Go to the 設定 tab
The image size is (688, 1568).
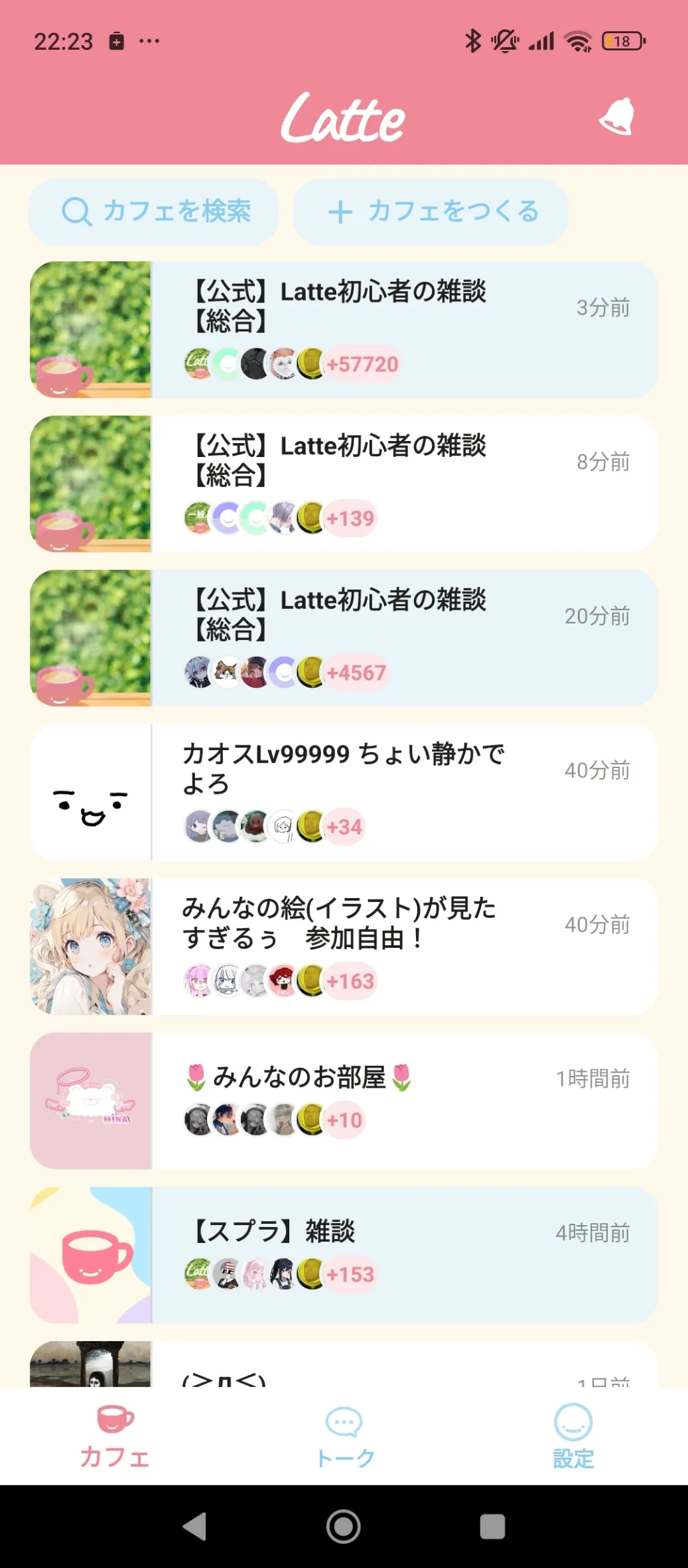click(573, 1437)
